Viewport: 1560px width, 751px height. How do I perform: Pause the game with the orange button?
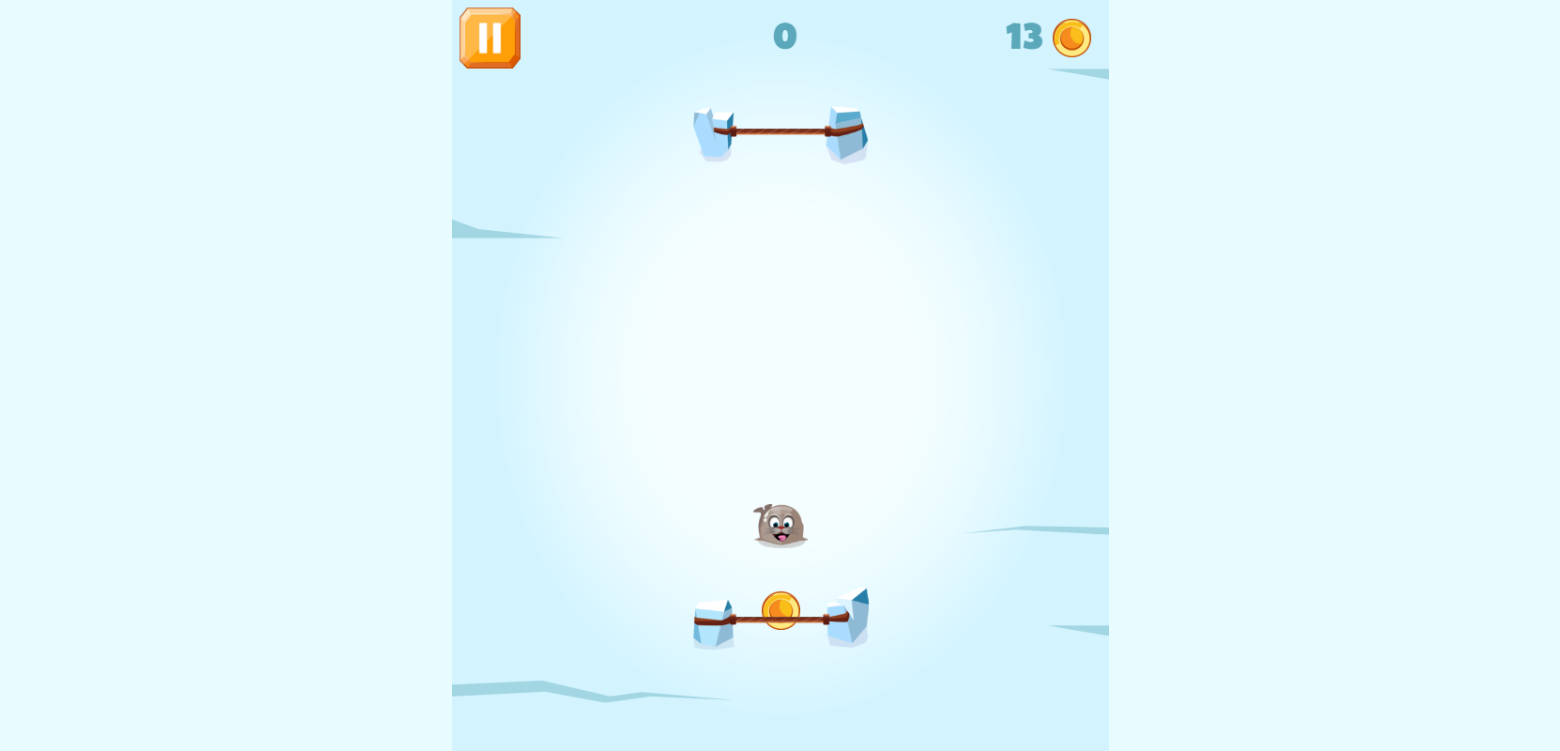coord(489,38)
